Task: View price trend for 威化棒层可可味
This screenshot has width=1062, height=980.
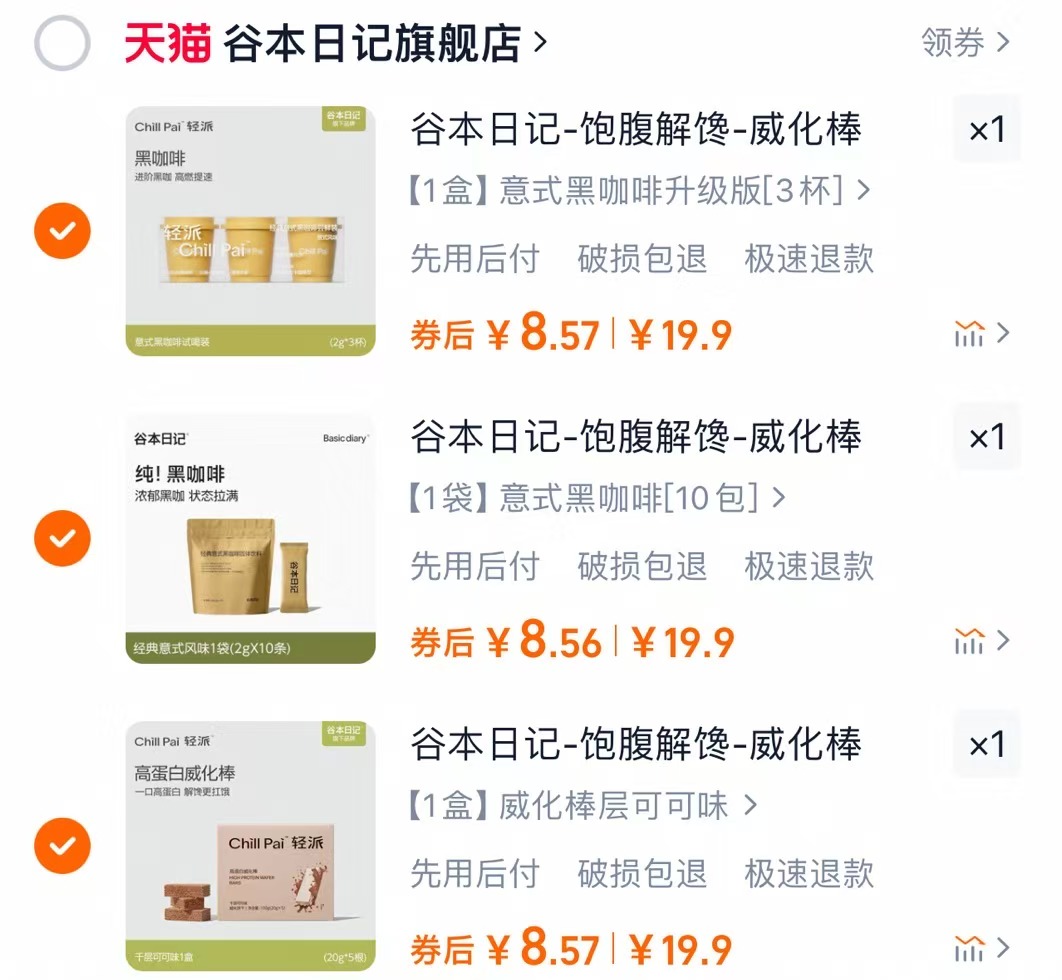Action: (981, 948)
